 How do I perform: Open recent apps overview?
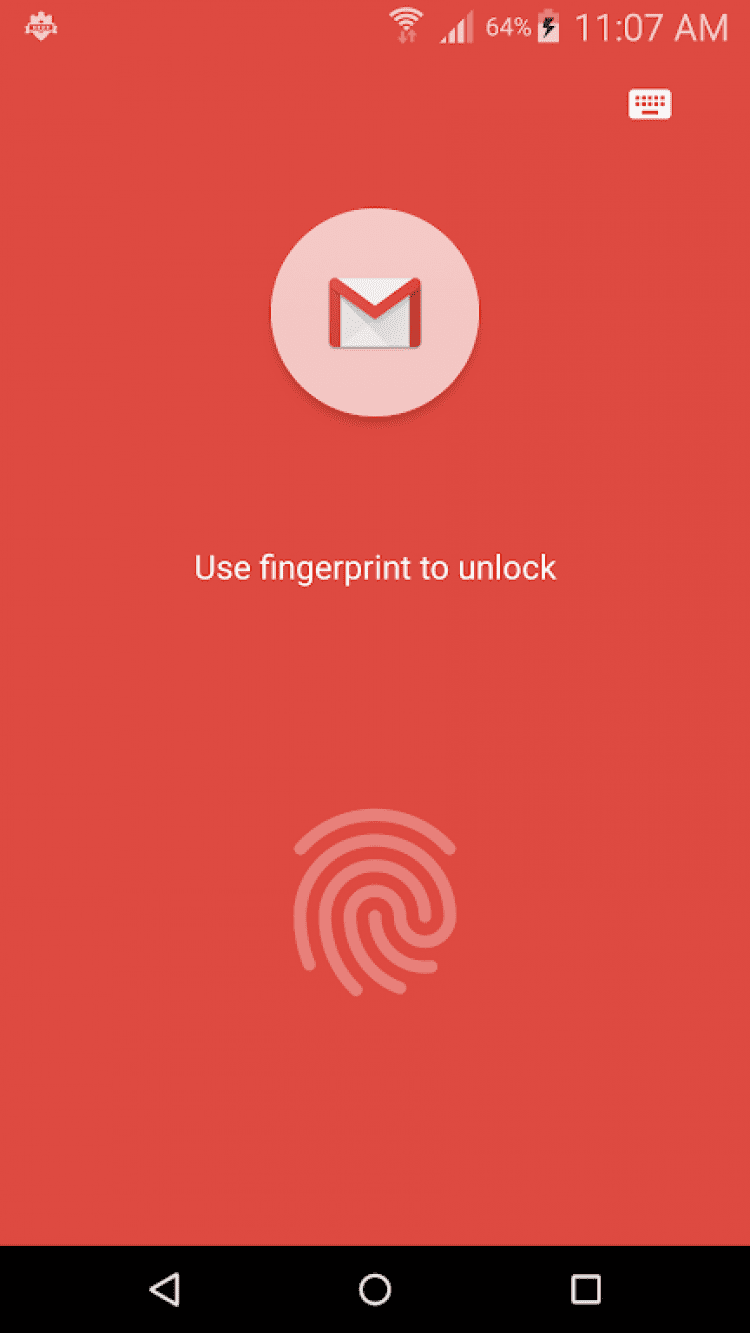pos(585,1288)
